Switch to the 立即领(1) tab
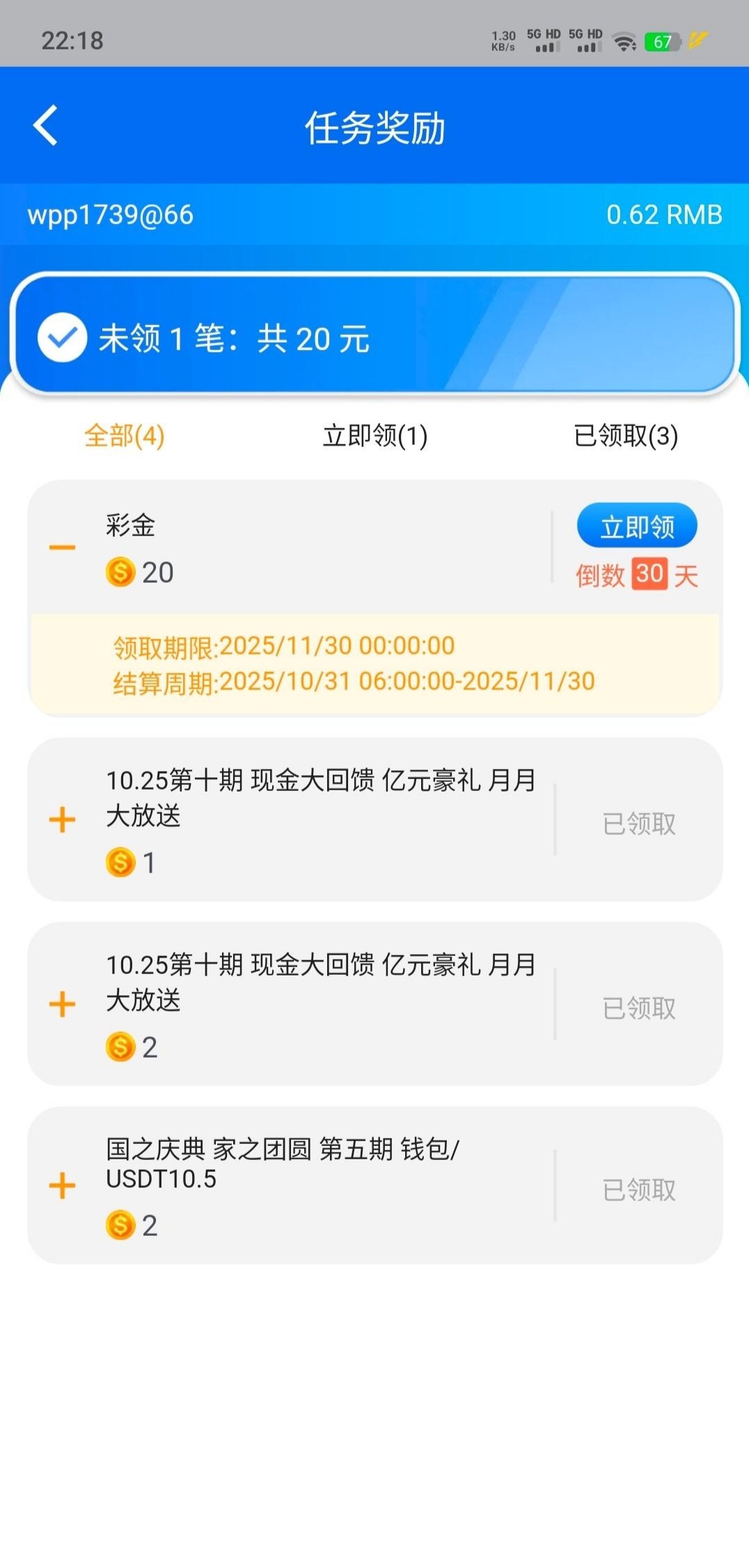 375,437
